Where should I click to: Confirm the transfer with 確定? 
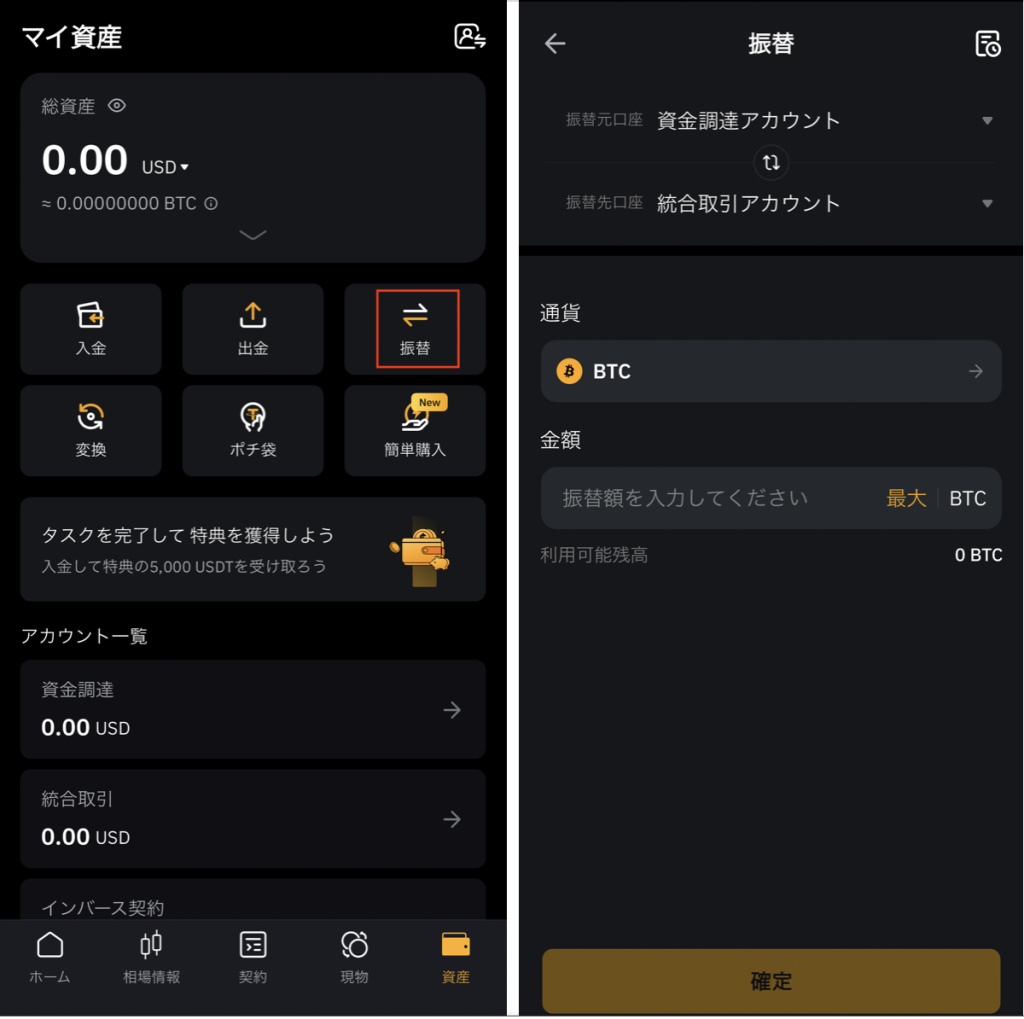pyautogui.click(x=770, y=981)
